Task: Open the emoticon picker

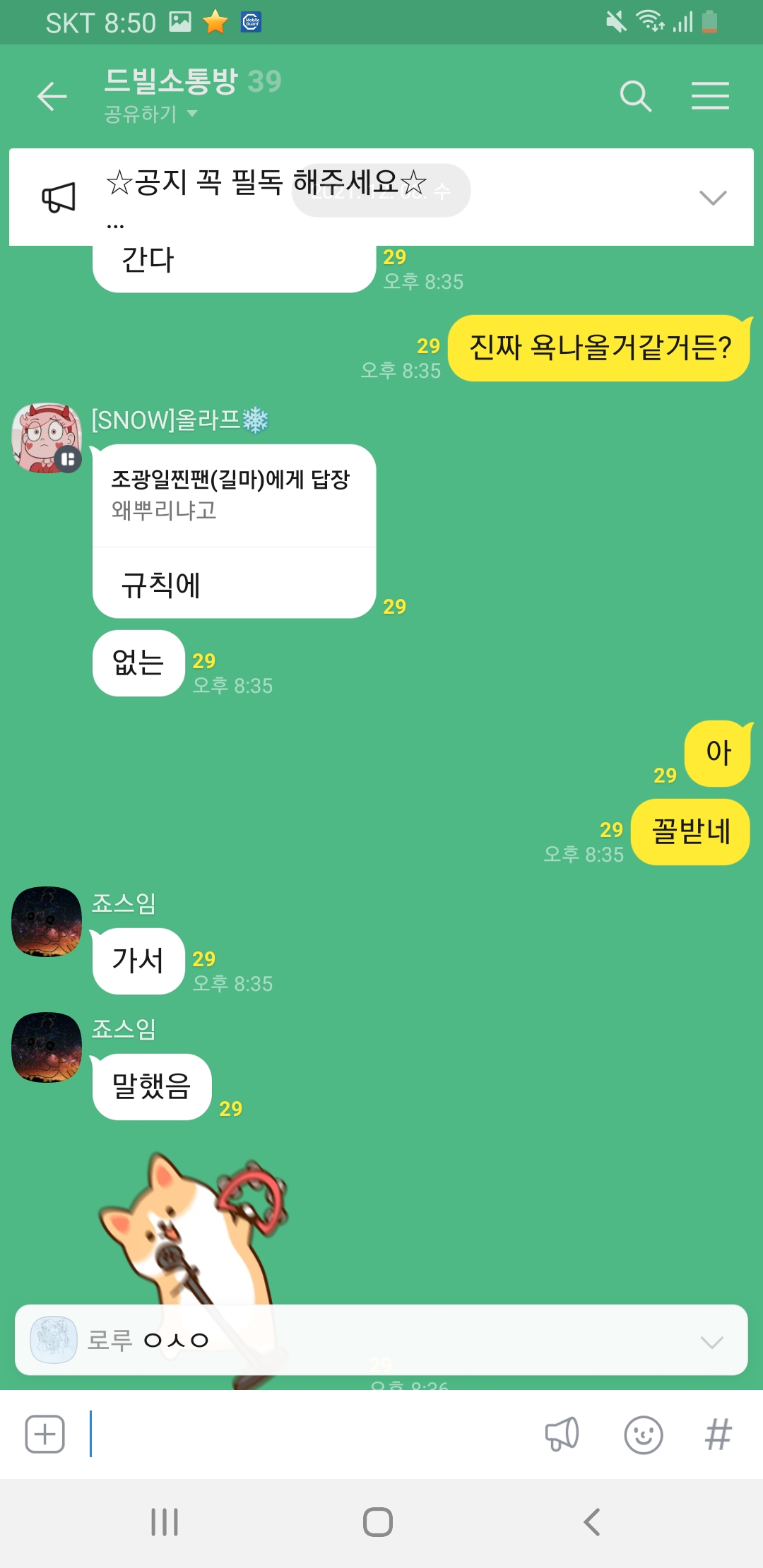Action: coord(643,1435)
